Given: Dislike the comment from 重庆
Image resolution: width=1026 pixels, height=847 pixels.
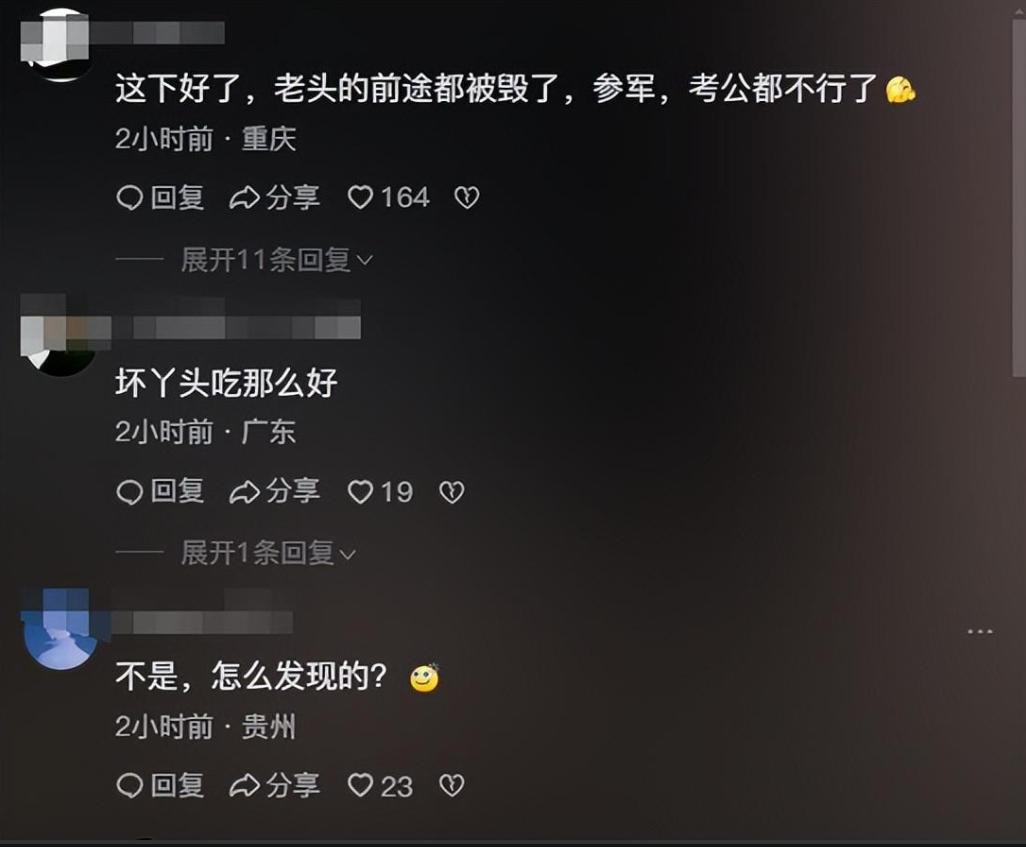Looking at the screenshot, I should (467, 198).
